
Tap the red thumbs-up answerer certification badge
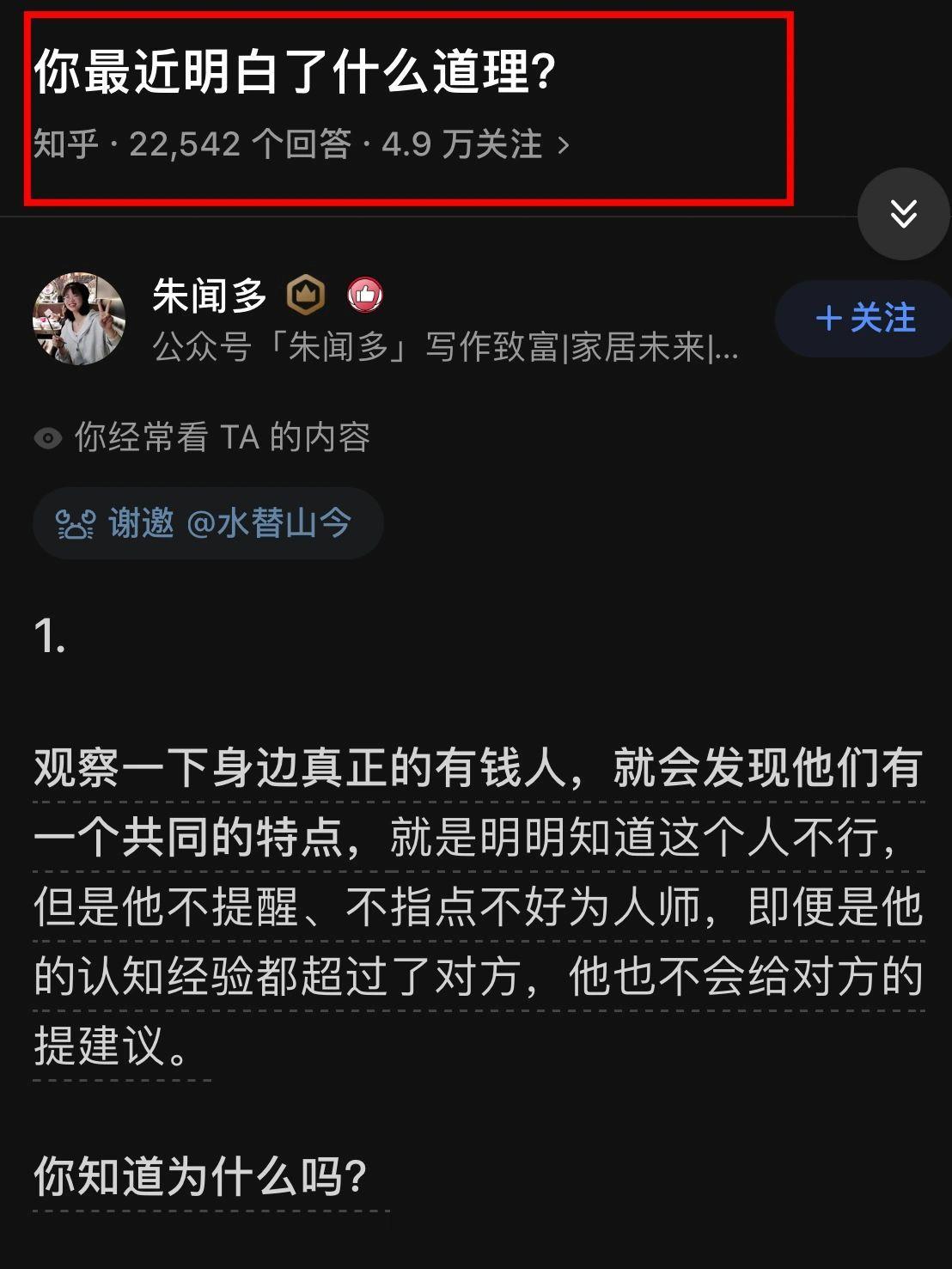(x=366, y=296)
